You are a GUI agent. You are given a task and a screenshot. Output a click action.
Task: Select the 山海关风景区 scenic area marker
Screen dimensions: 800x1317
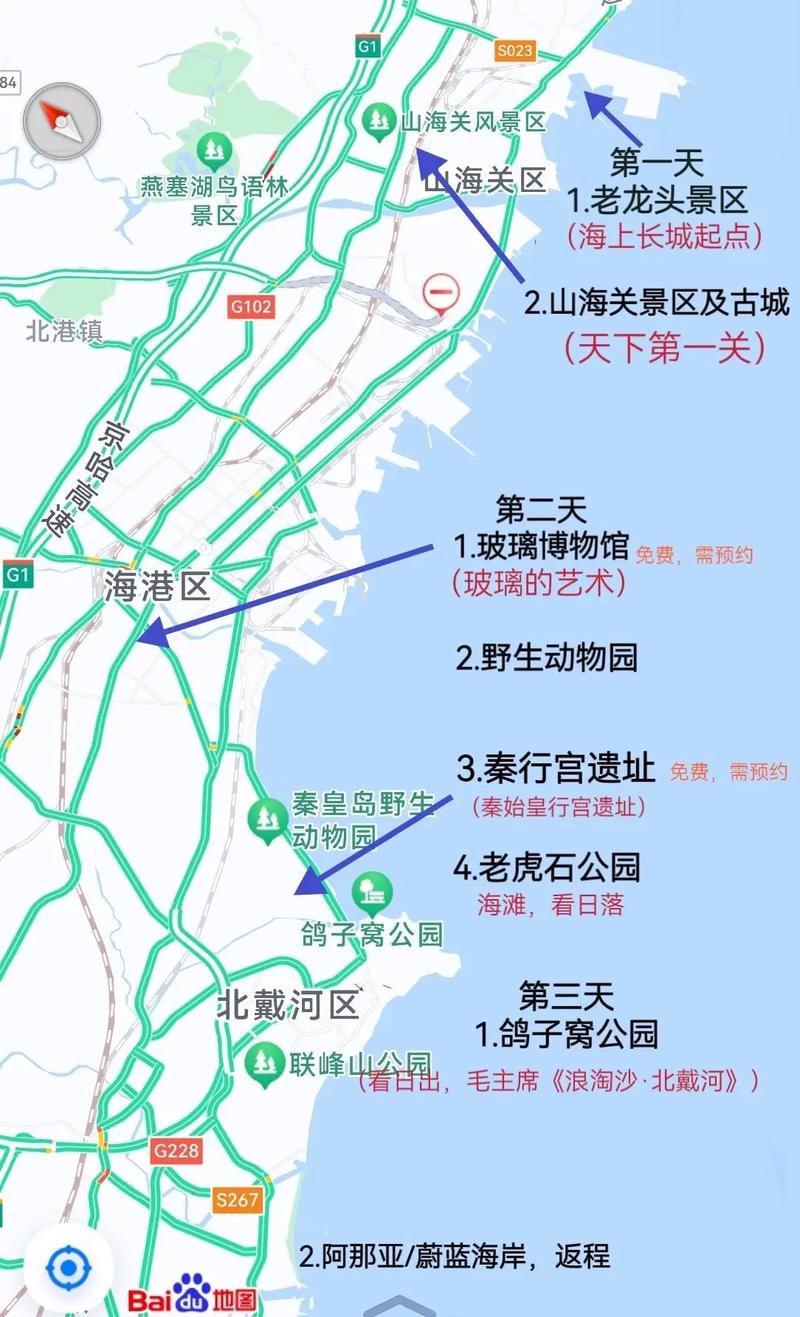[x=380, y=119]
